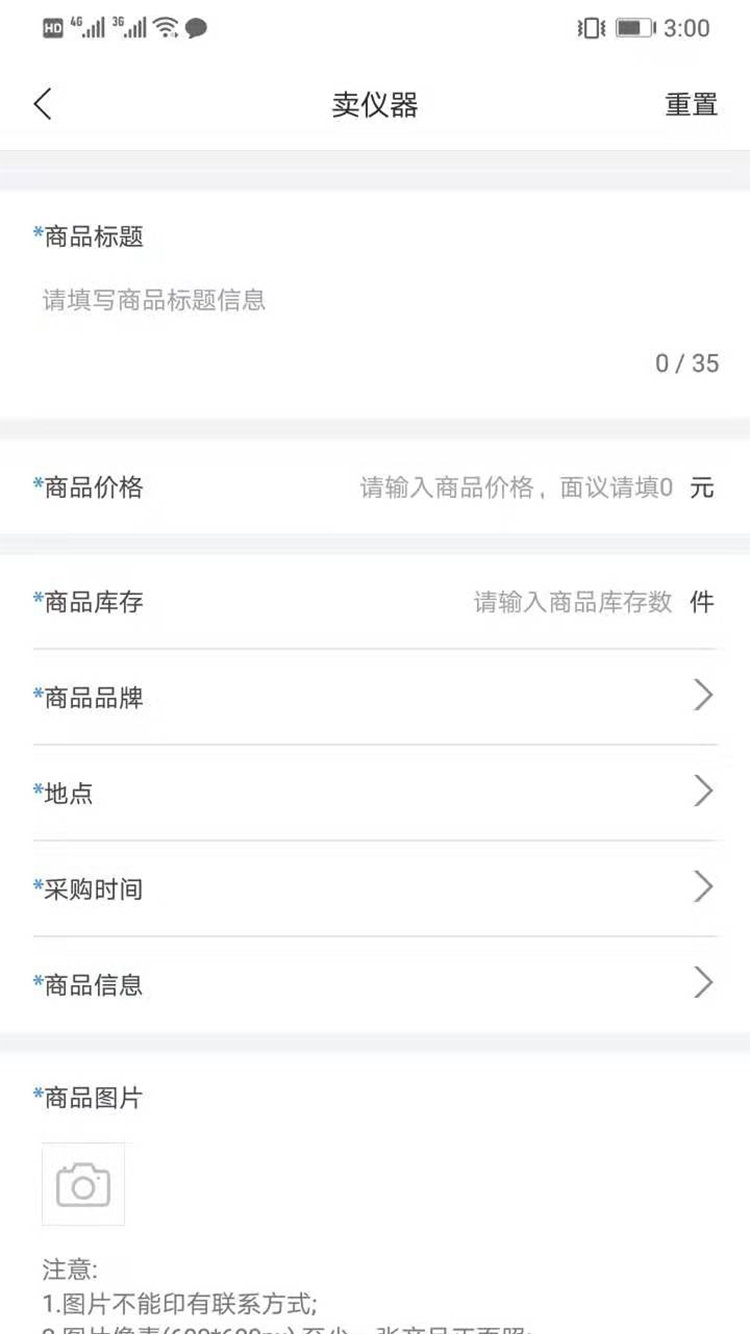The height and width of the screenshot is (1334, 750).
Task: Tap the back arrow to leave 卖仪器 page
Action: click(x=42, y=103)
